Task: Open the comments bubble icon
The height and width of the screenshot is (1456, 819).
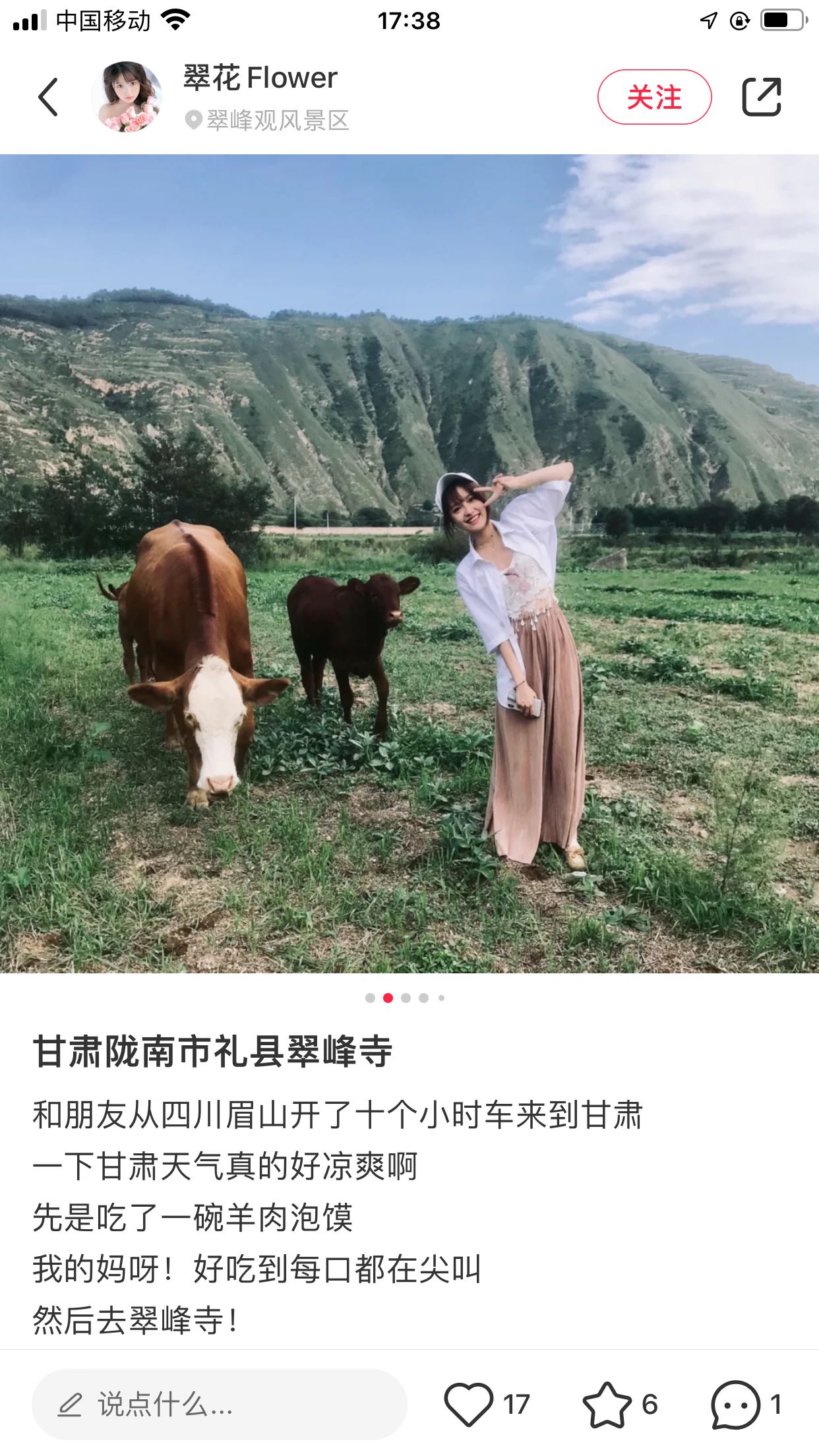Action: [x=735, y=1405]
